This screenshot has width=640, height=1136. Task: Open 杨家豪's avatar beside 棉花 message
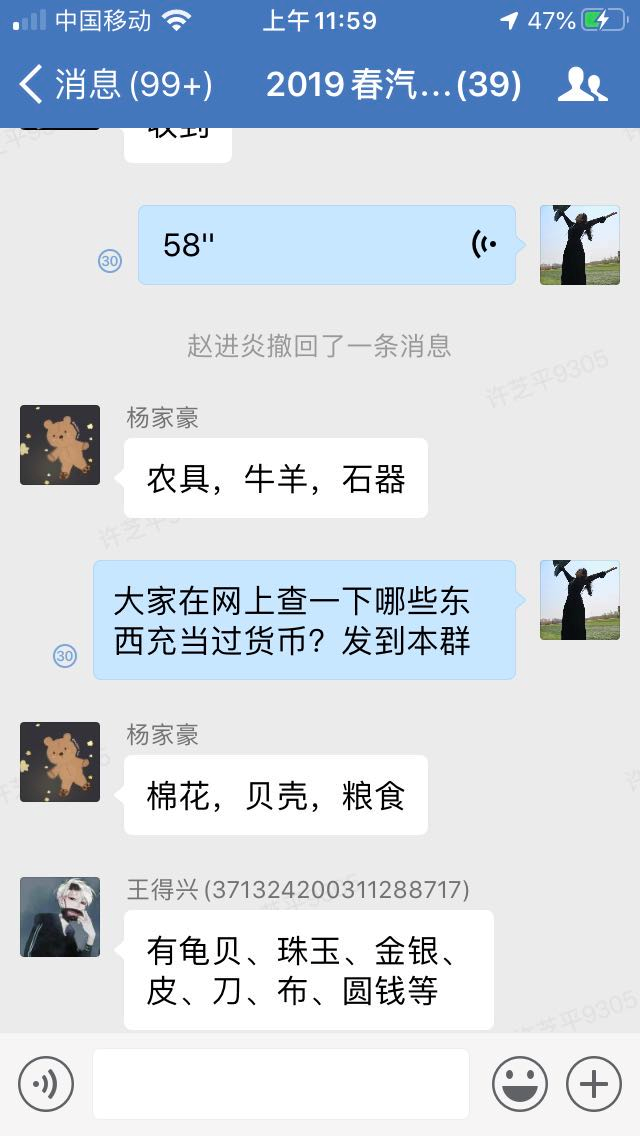60,762
